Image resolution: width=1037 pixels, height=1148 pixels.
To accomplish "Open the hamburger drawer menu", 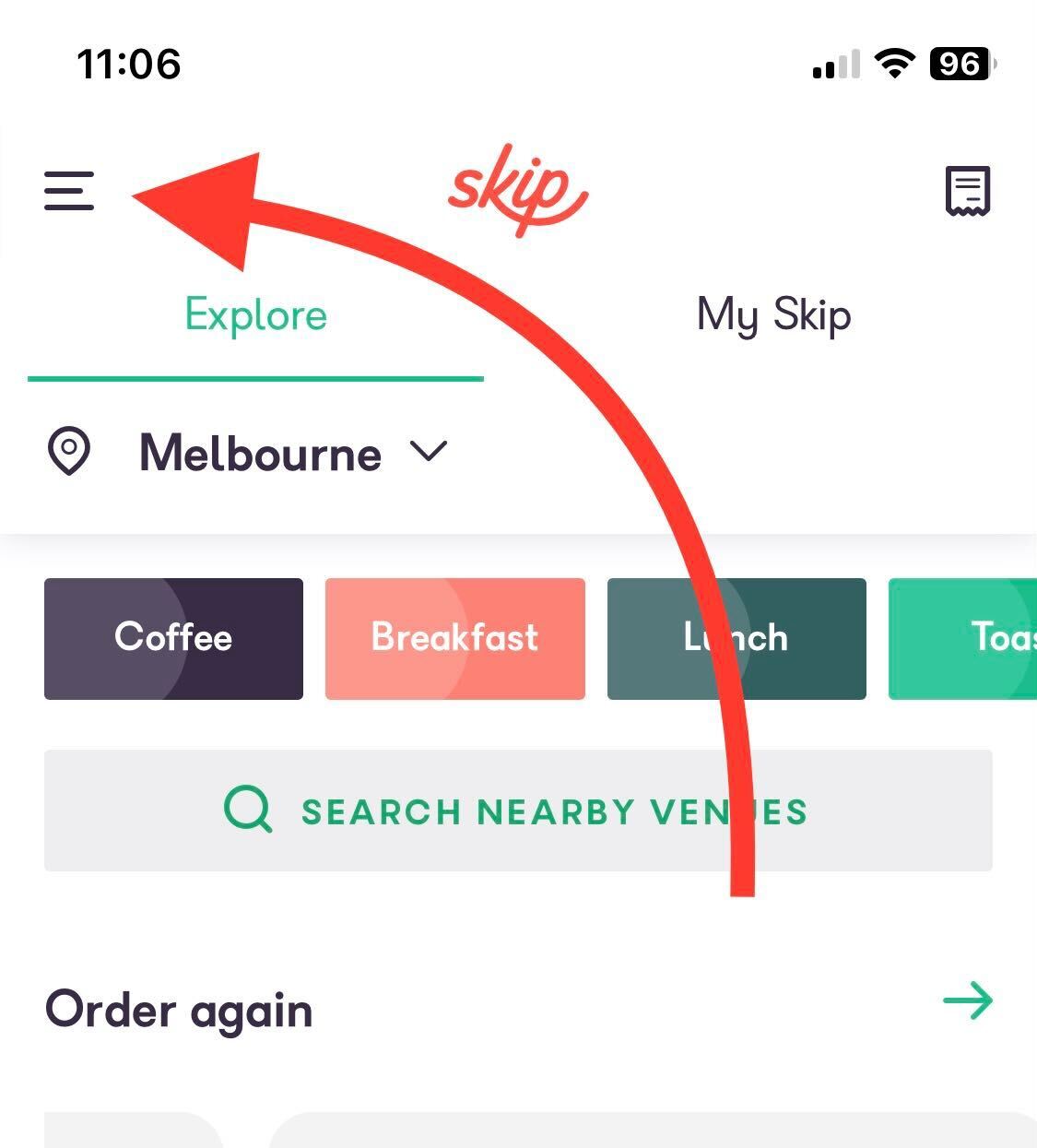I will tap(69, 191).
